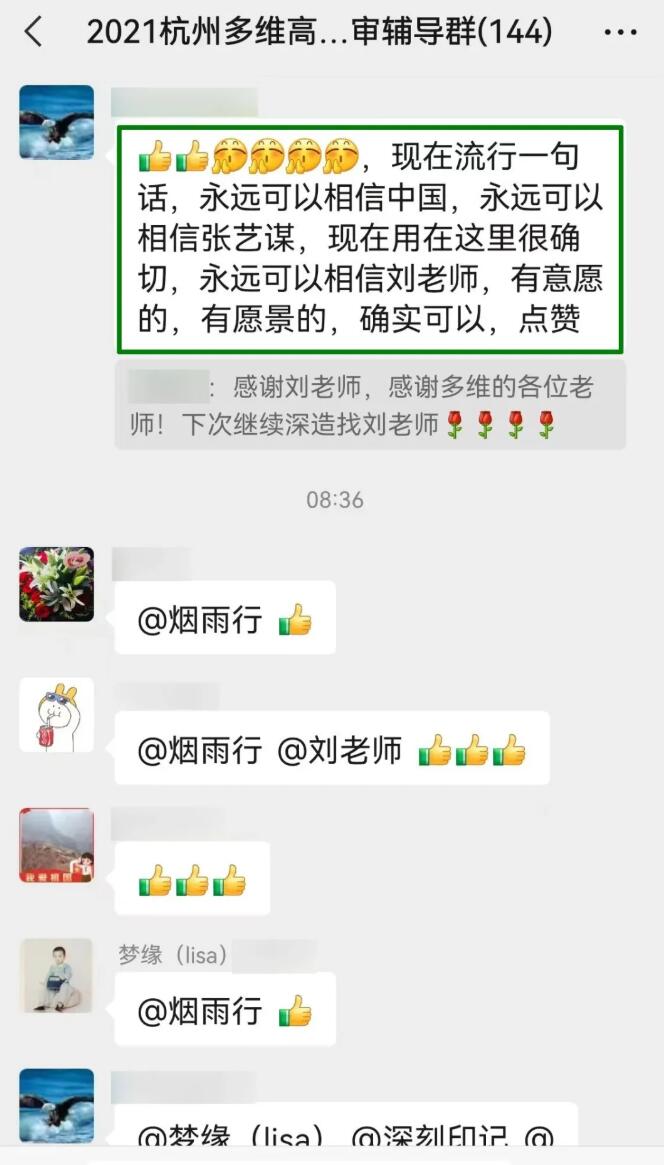
Task: View profile of 梦缘（lisa）via her avatar
Action: point(57,975)
